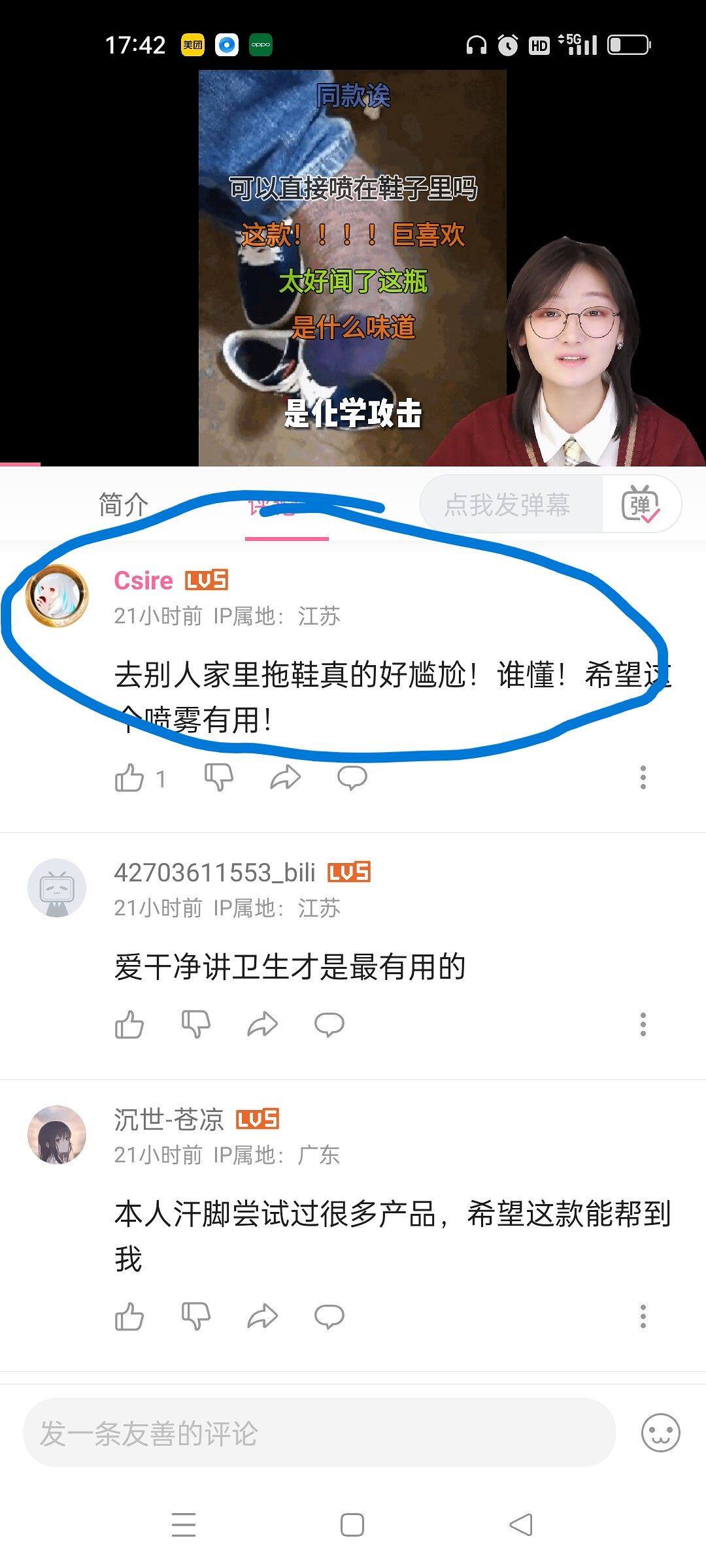The image size is (706, 1568).
Task: View 沉世-苍凉's profile via username
Action: 169,1120
